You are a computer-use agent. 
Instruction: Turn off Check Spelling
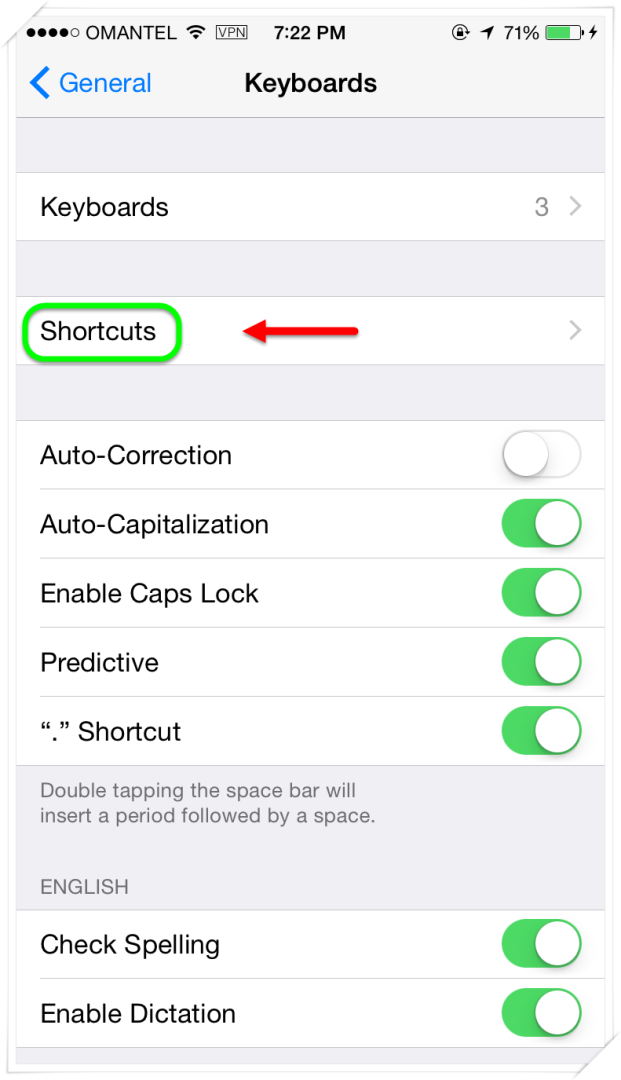(541, 944)
